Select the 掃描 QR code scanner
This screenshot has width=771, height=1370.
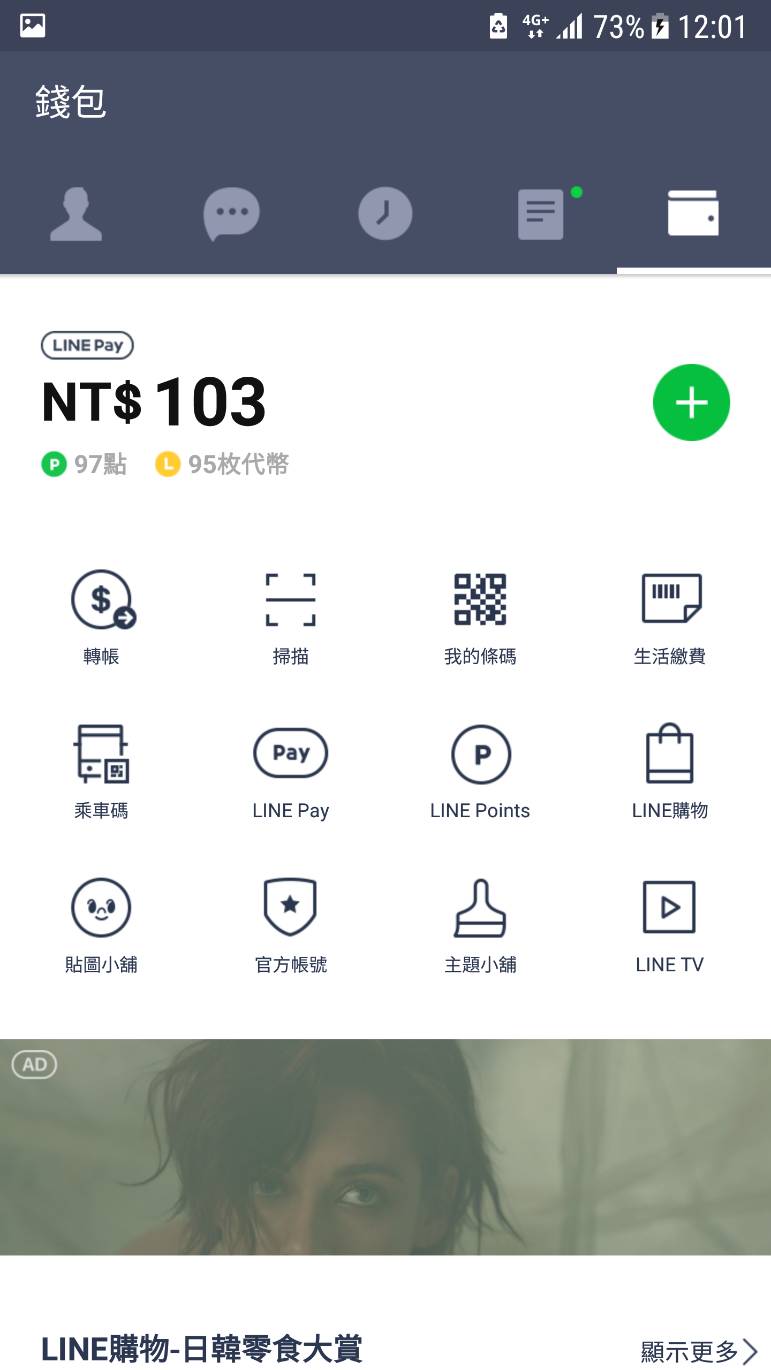tap(290, 615)
